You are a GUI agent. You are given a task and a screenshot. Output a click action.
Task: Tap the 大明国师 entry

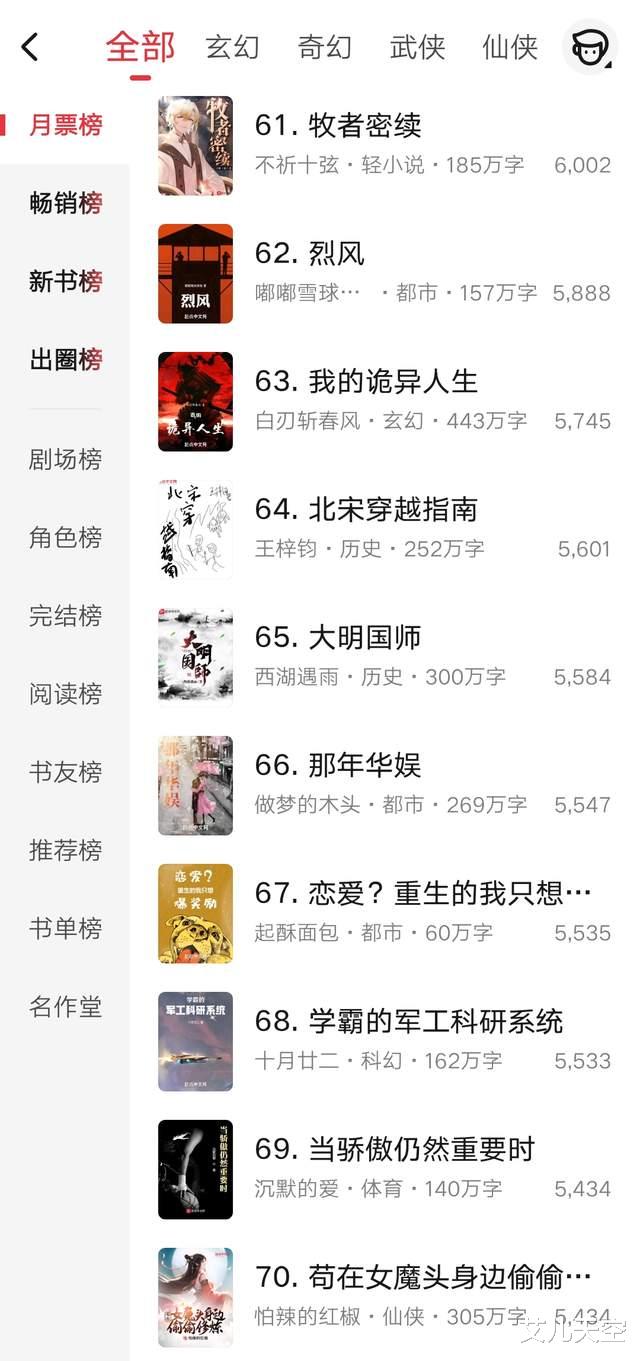coord(338,638)
